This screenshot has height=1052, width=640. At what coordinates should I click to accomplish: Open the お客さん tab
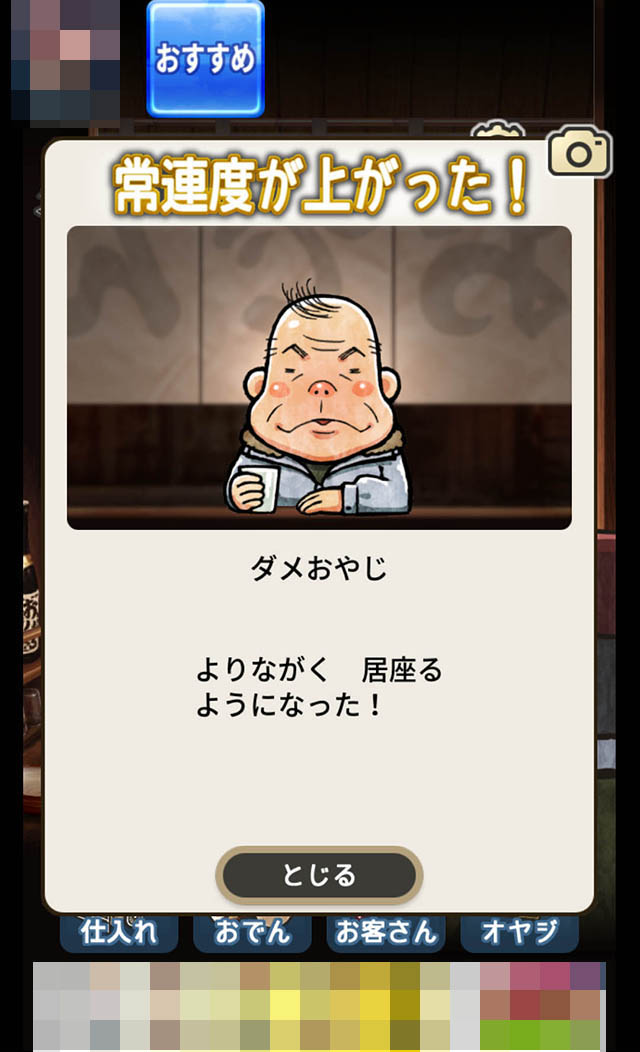(x=387, y=933)
